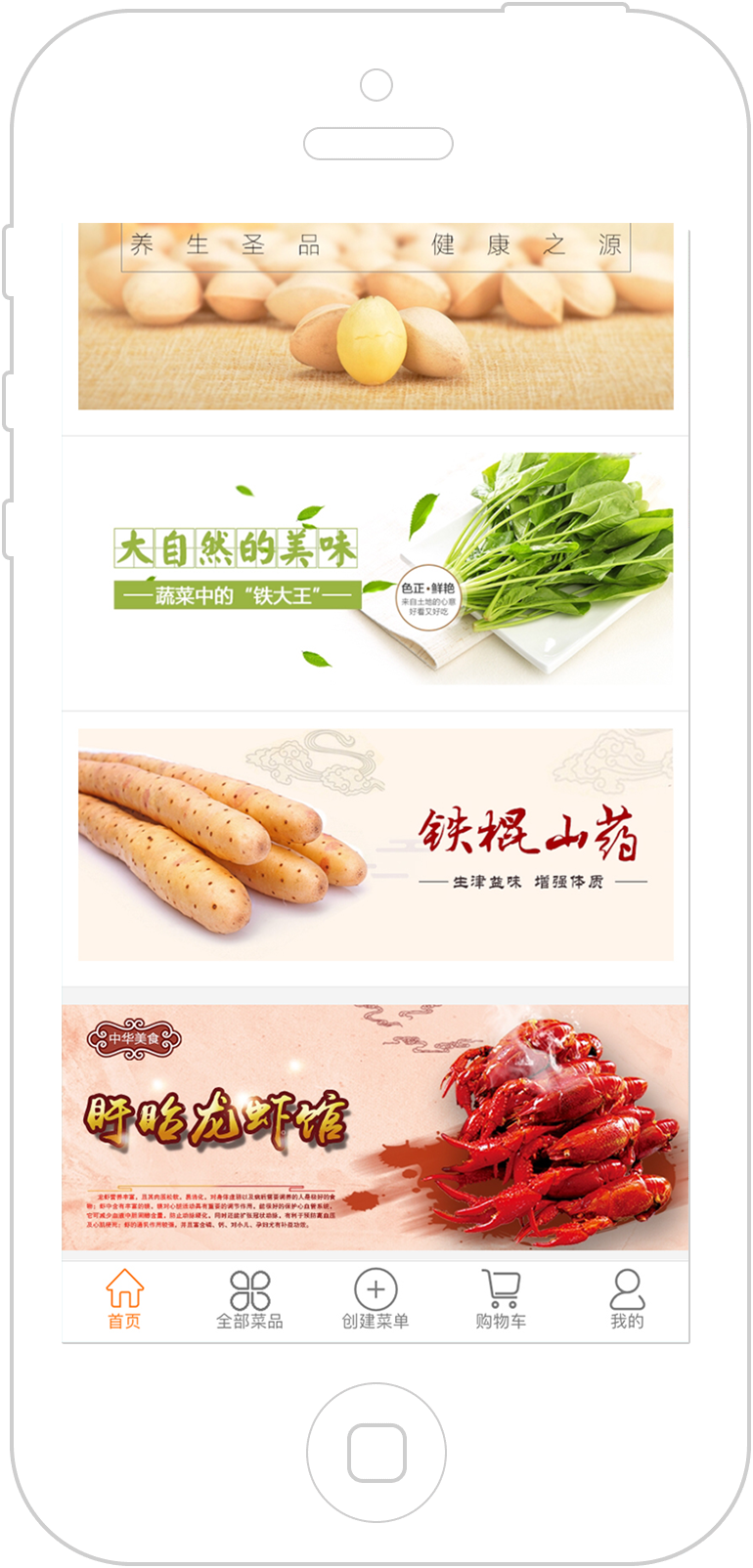This screenshot has width=753, height=1568.
Task: Switch to the 首页 home tab
Action: 124,1300
